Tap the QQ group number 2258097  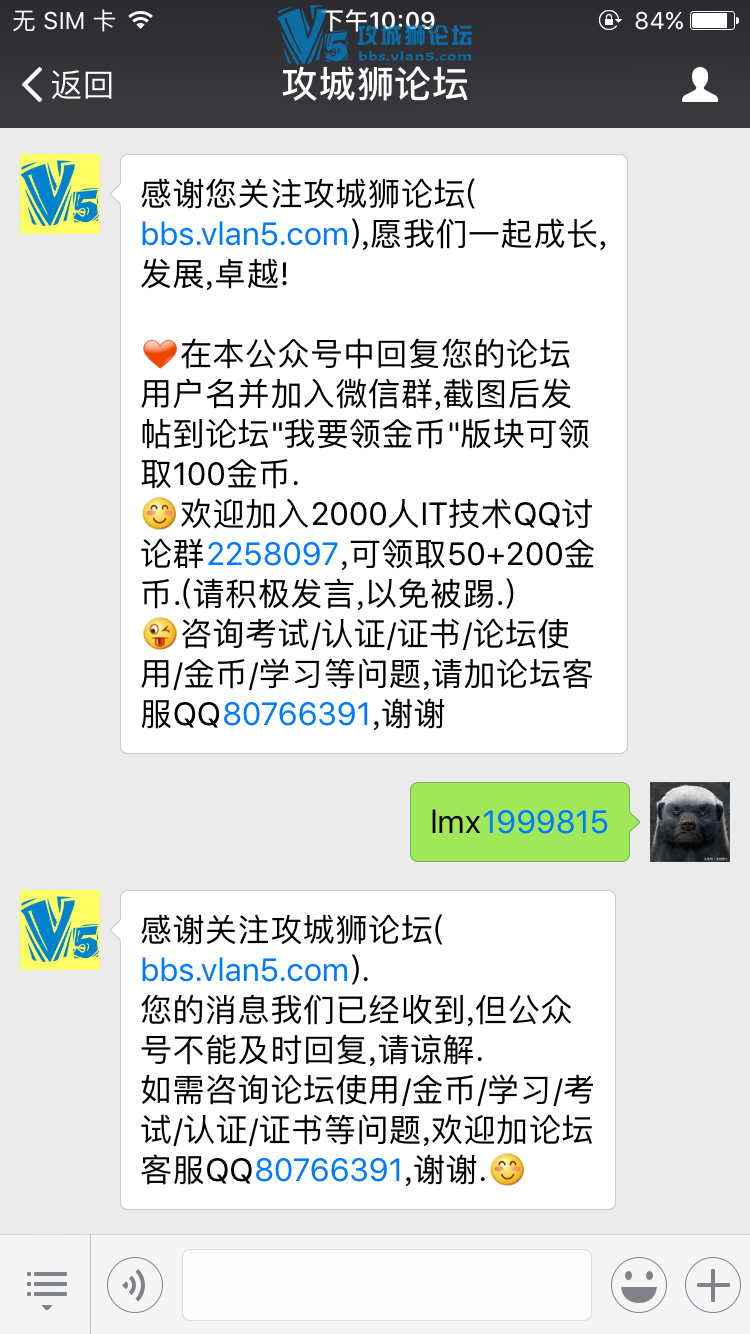[274, 553]
